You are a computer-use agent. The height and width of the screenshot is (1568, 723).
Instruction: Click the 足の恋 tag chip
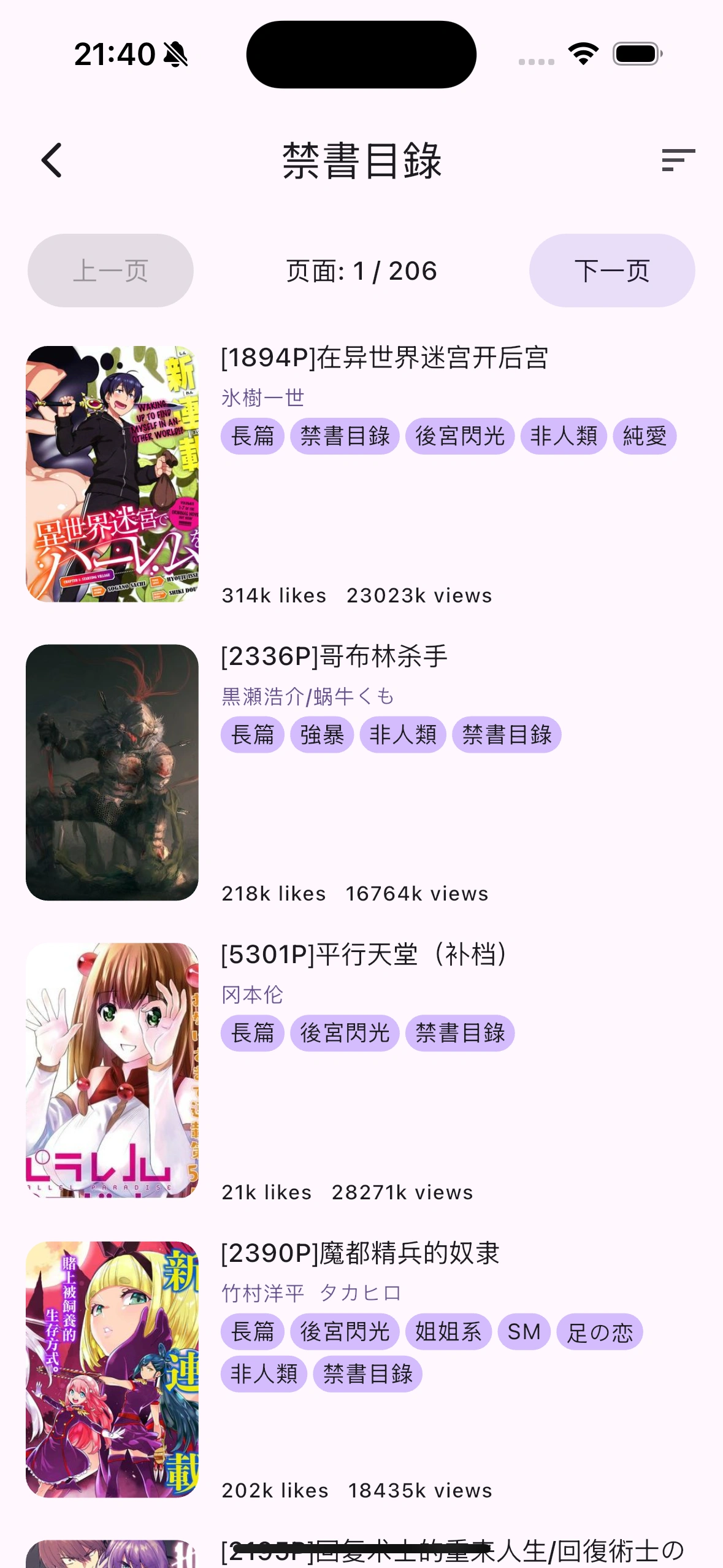[x=599, y=1331]
